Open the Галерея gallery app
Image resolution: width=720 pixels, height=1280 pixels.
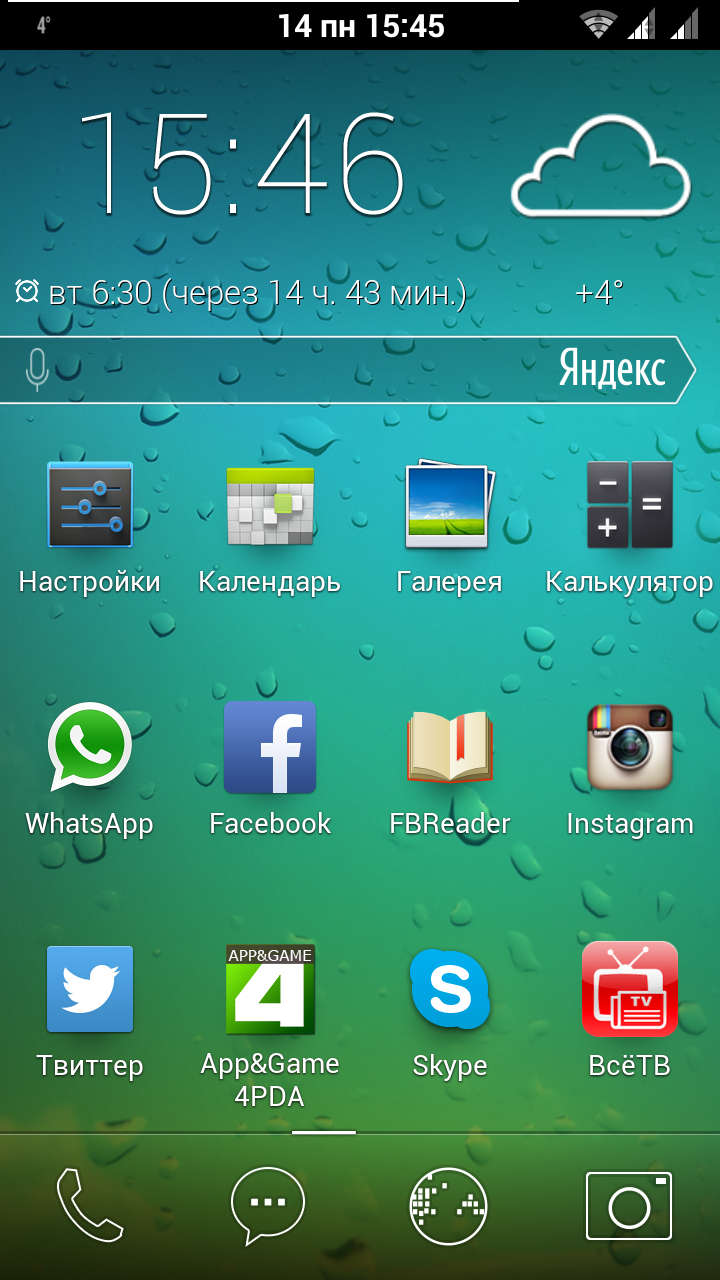point(448,505)
